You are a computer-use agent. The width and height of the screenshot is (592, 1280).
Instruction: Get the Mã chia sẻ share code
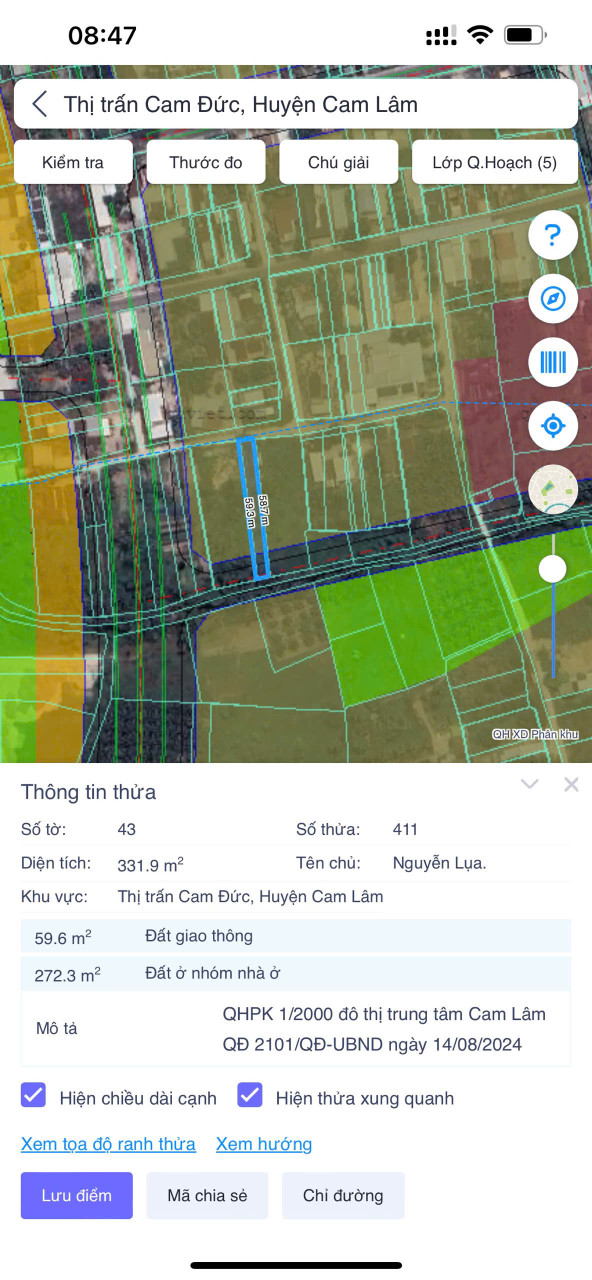tap(207, 1195)
